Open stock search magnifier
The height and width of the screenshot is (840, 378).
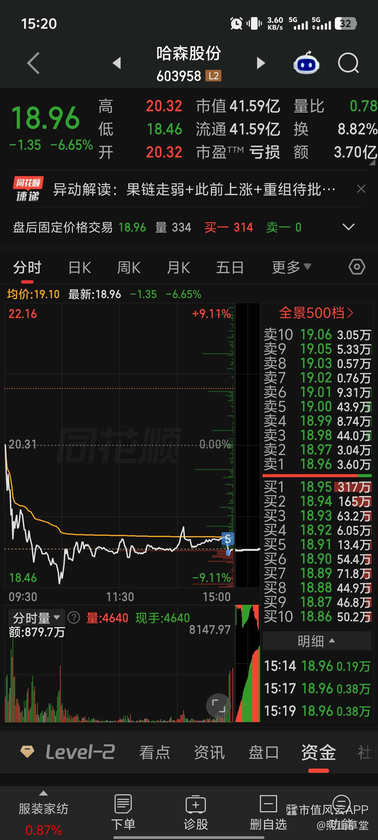(x=349, y=64)
